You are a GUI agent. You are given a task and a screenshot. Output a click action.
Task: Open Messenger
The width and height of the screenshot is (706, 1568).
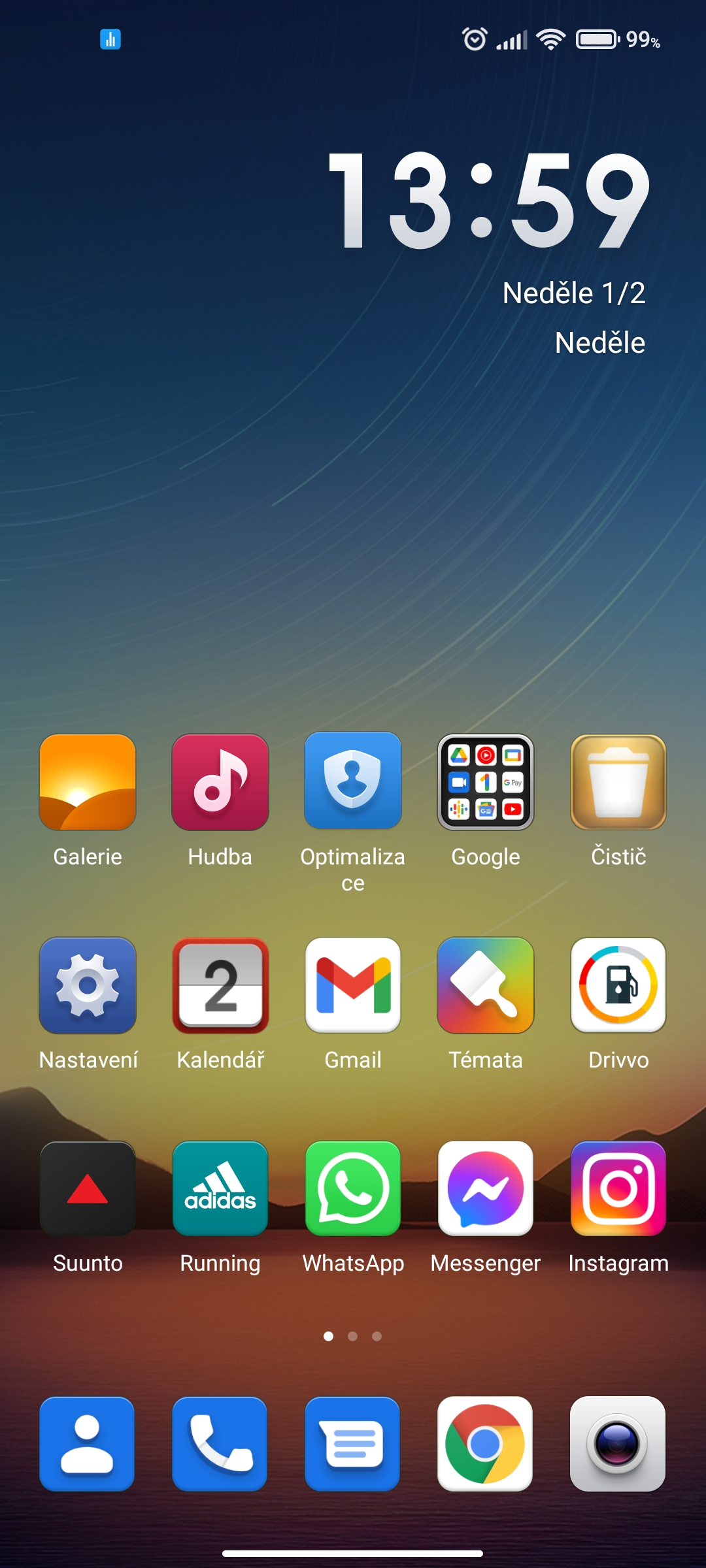point(486,1188)
